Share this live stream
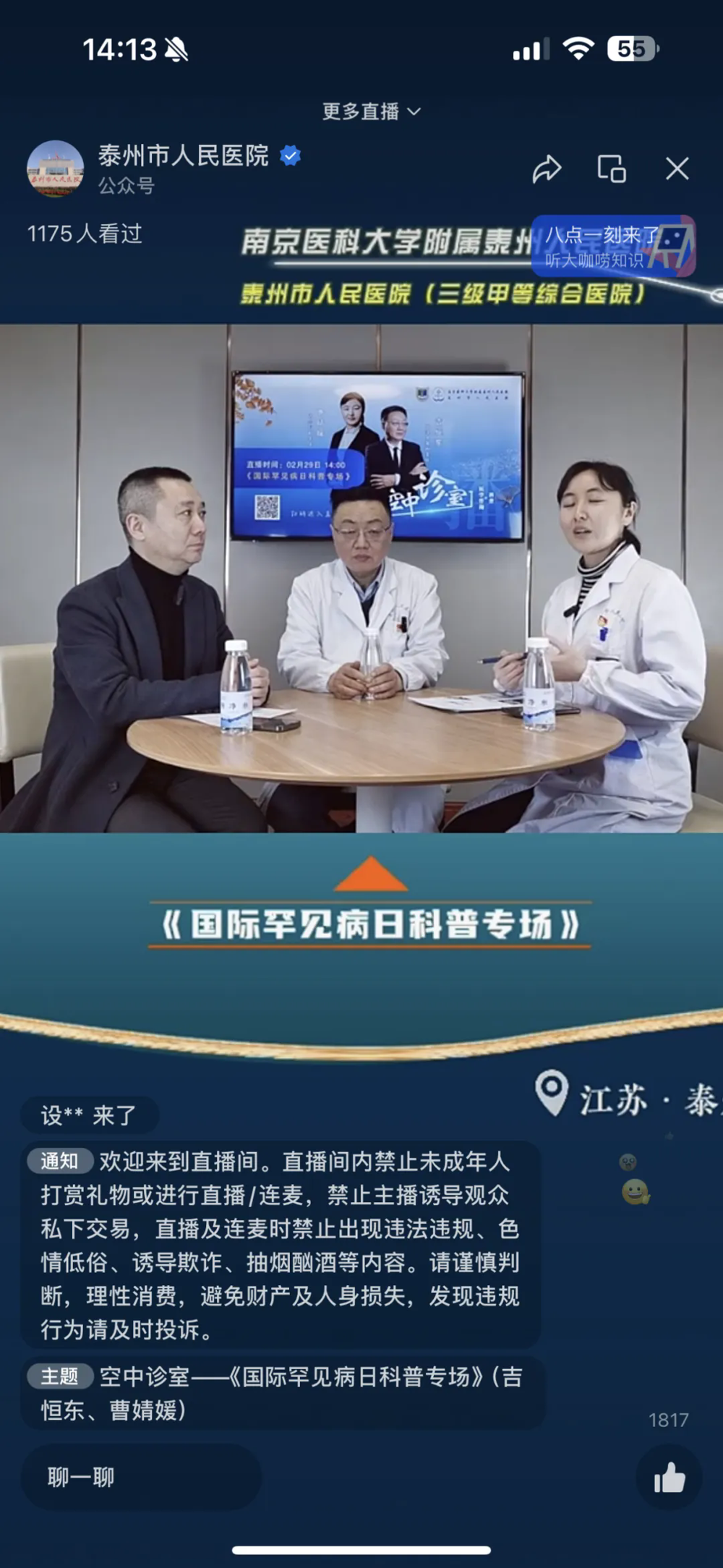 click(x=547, y=169)
